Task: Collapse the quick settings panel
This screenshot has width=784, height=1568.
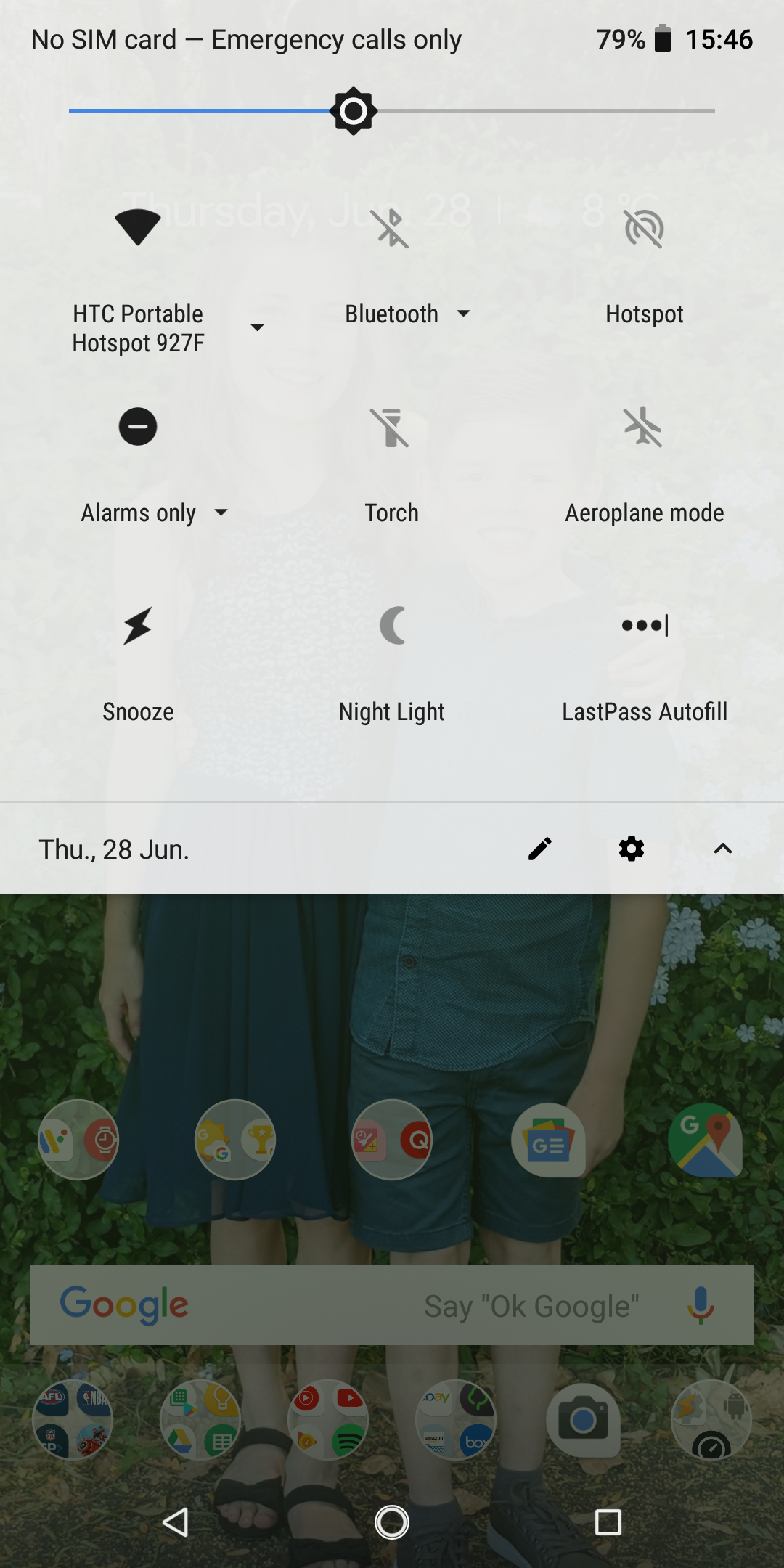Action: (x=723, y=849)
